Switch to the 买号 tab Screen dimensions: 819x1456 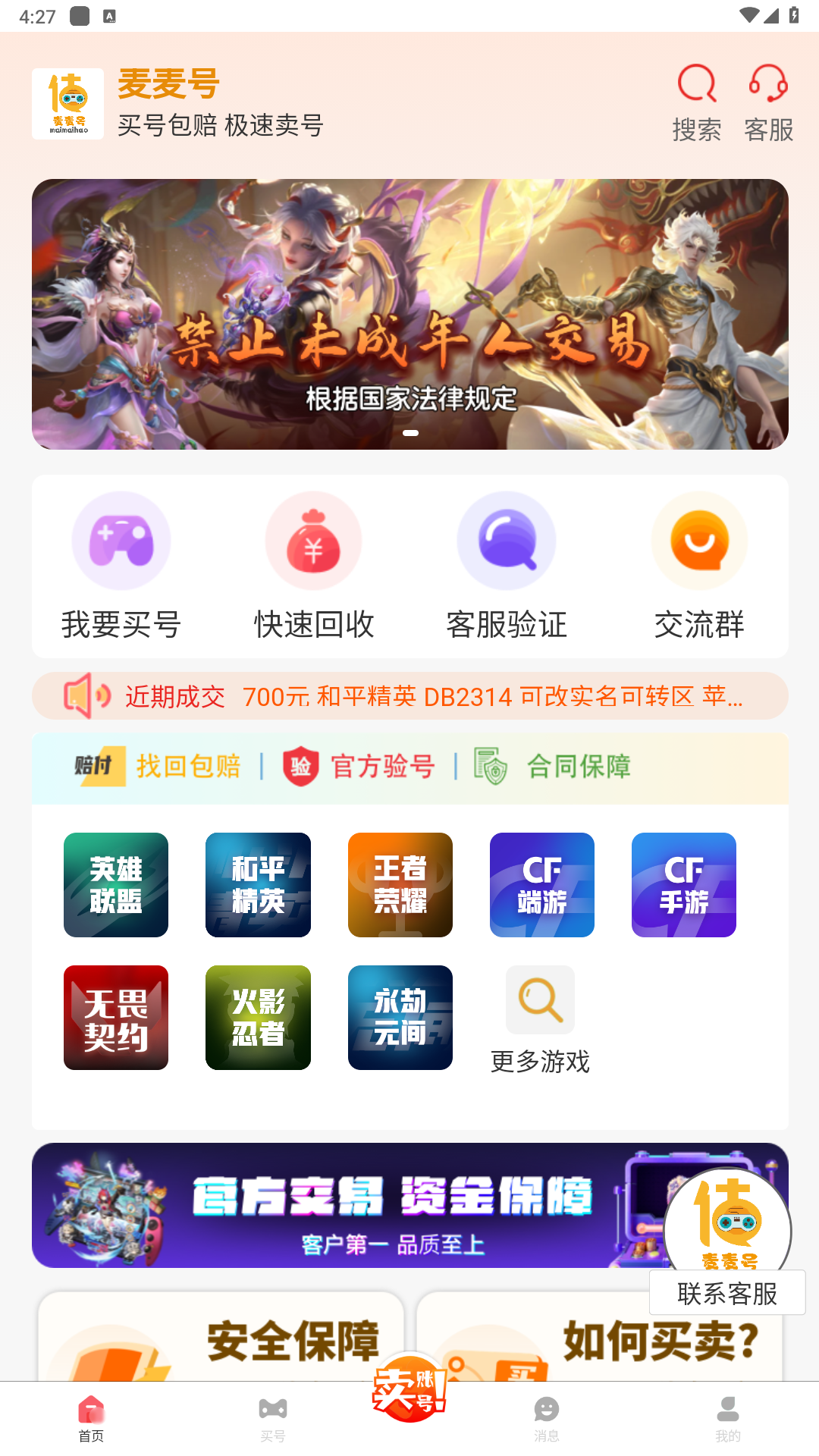click(x=271, y=1414)
